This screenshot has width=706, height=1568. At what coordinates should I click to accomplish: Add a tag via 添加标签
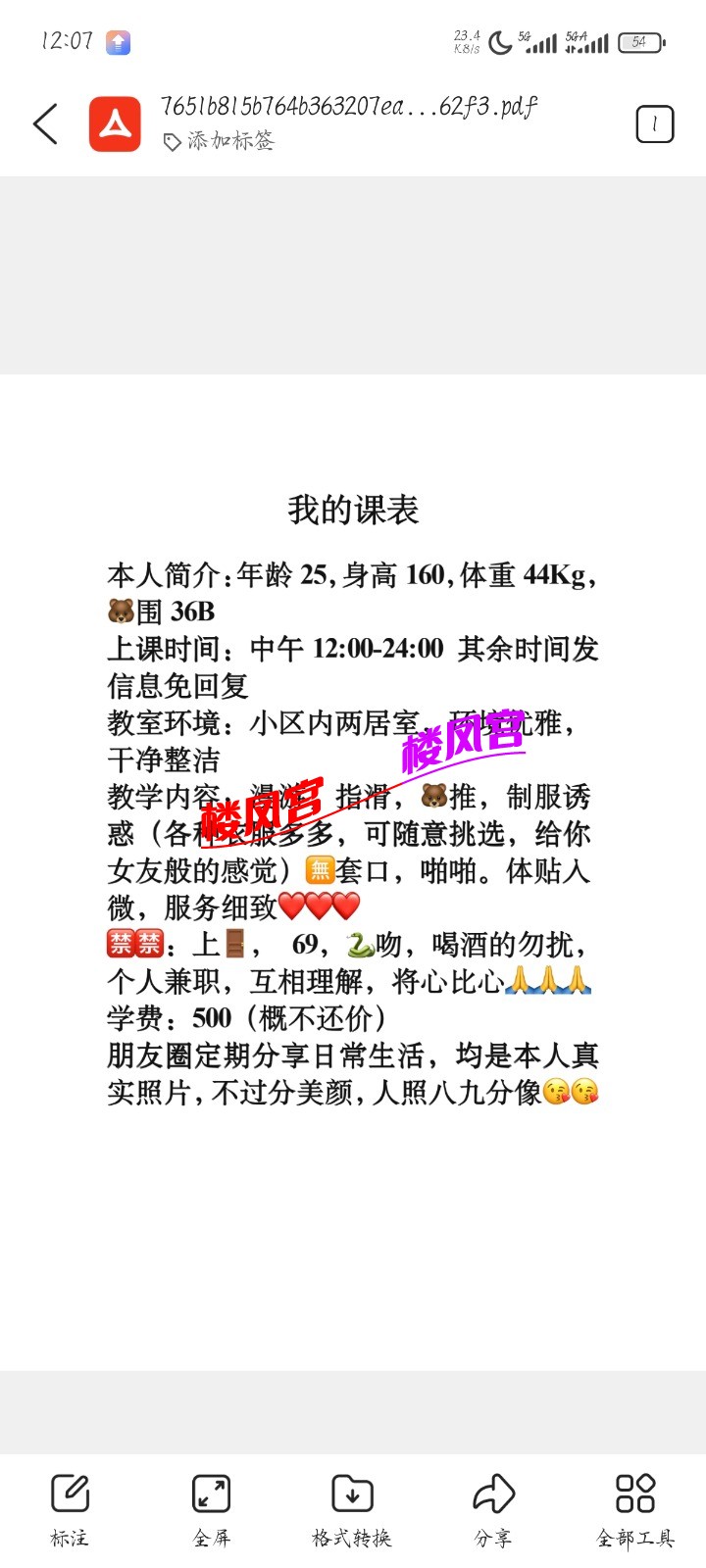(x=220, y=141)
